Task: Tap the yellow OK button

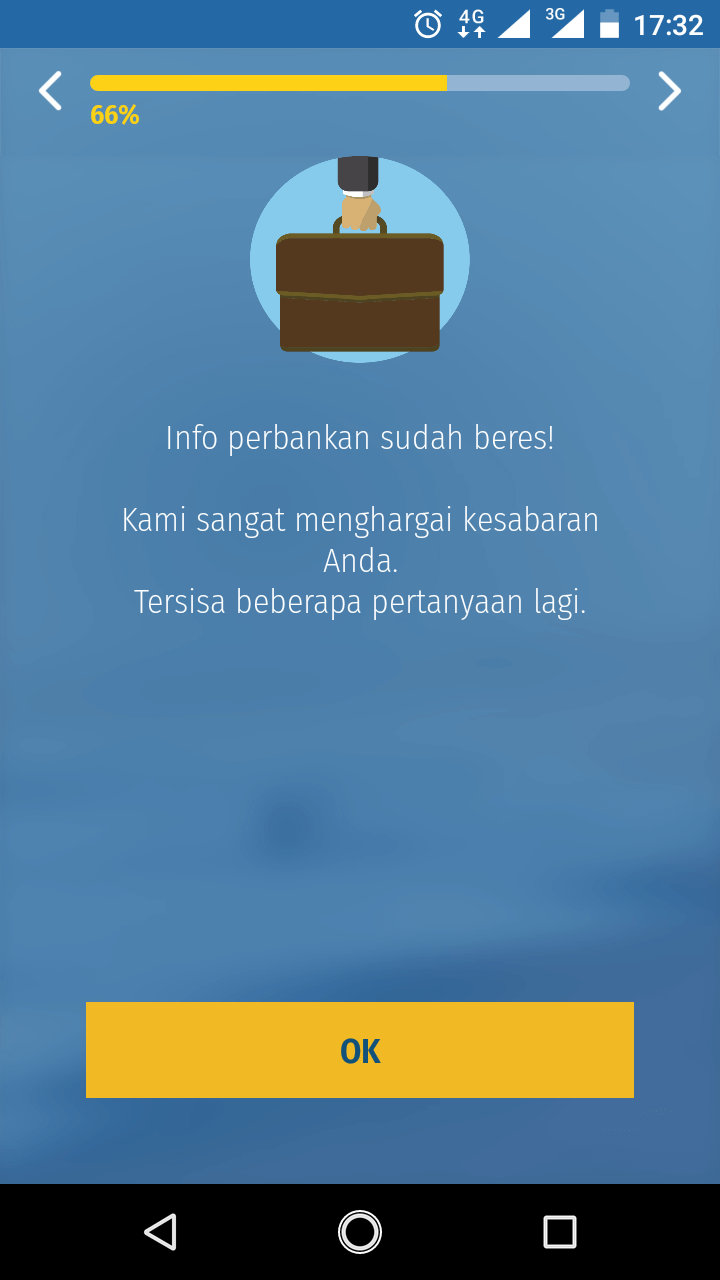Action: (x=360, y=1050)
